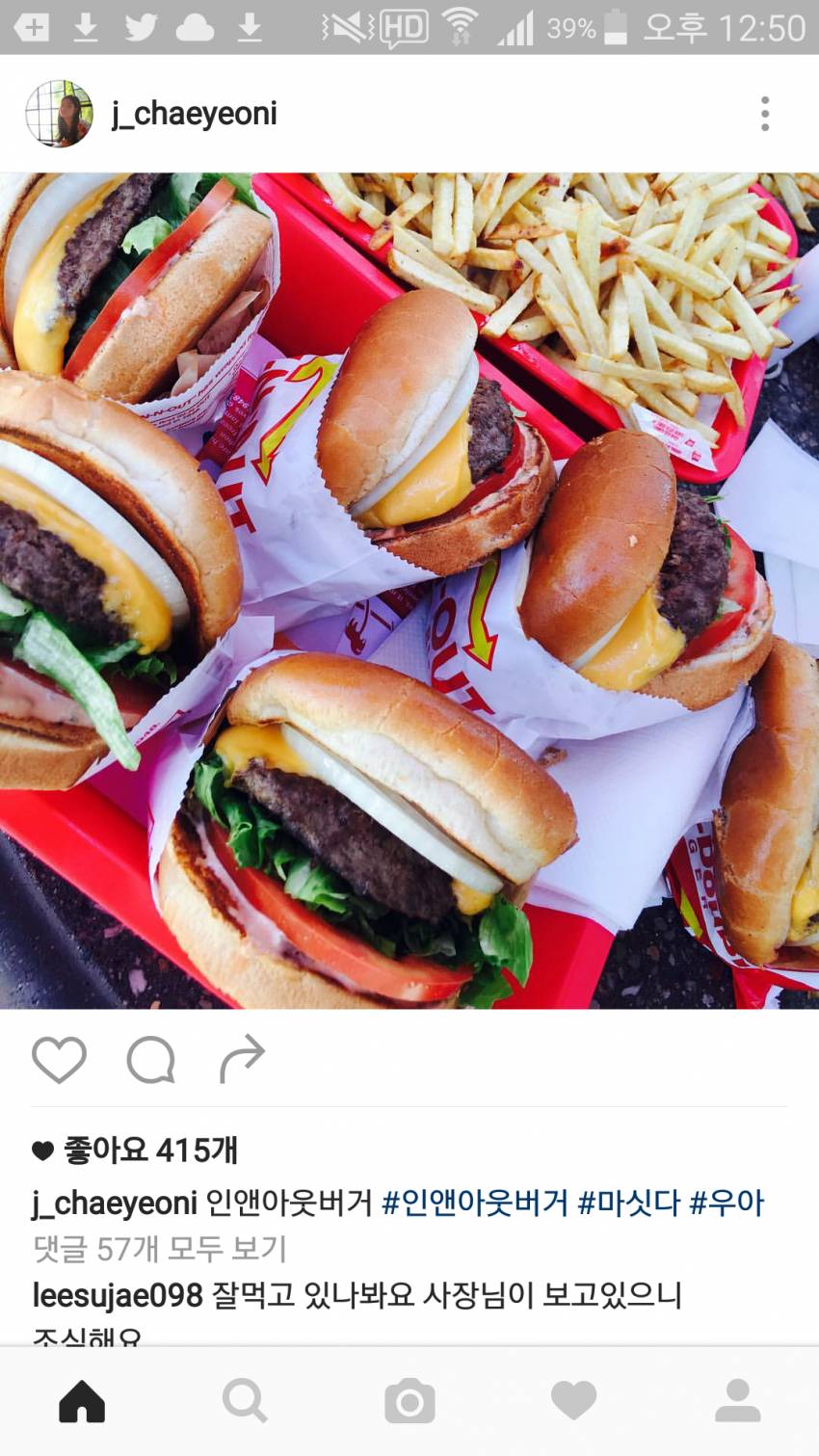Open the hashtag #인앤아웃버거
The height and width of the screenshot is (1456, 819).
475,1203
